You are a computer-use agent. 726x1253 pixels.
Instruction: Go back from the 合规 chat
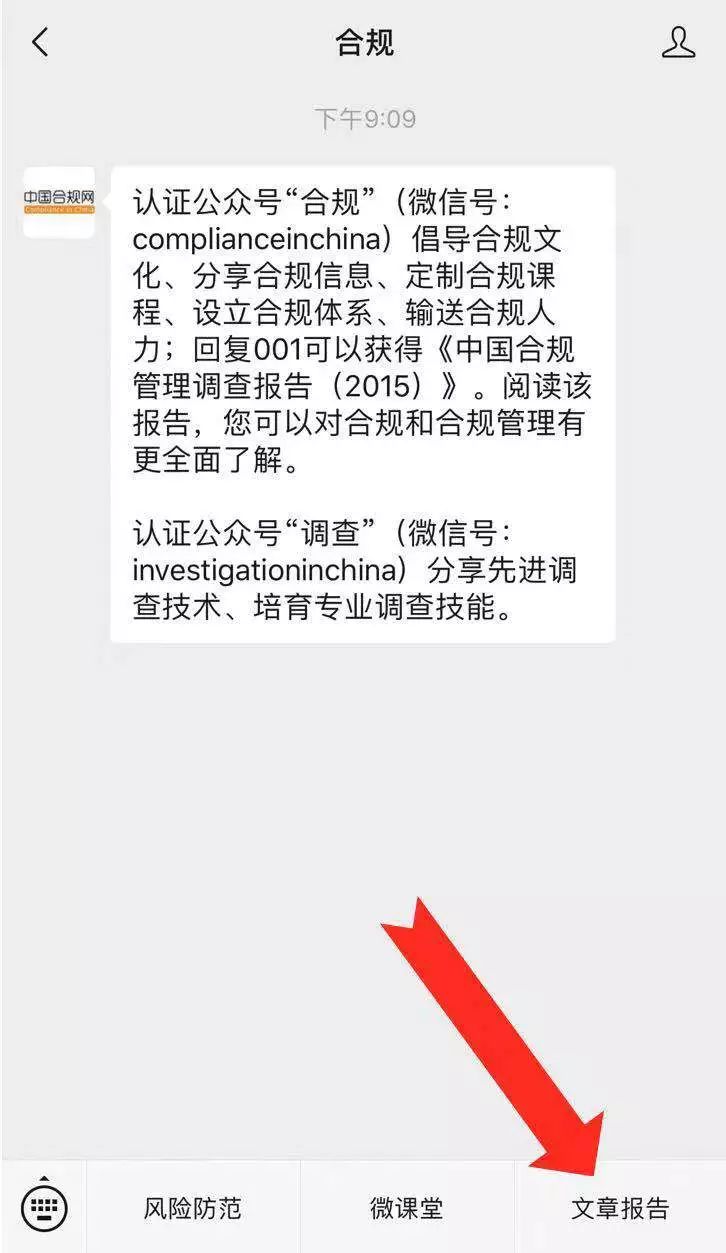click(41, 43)
